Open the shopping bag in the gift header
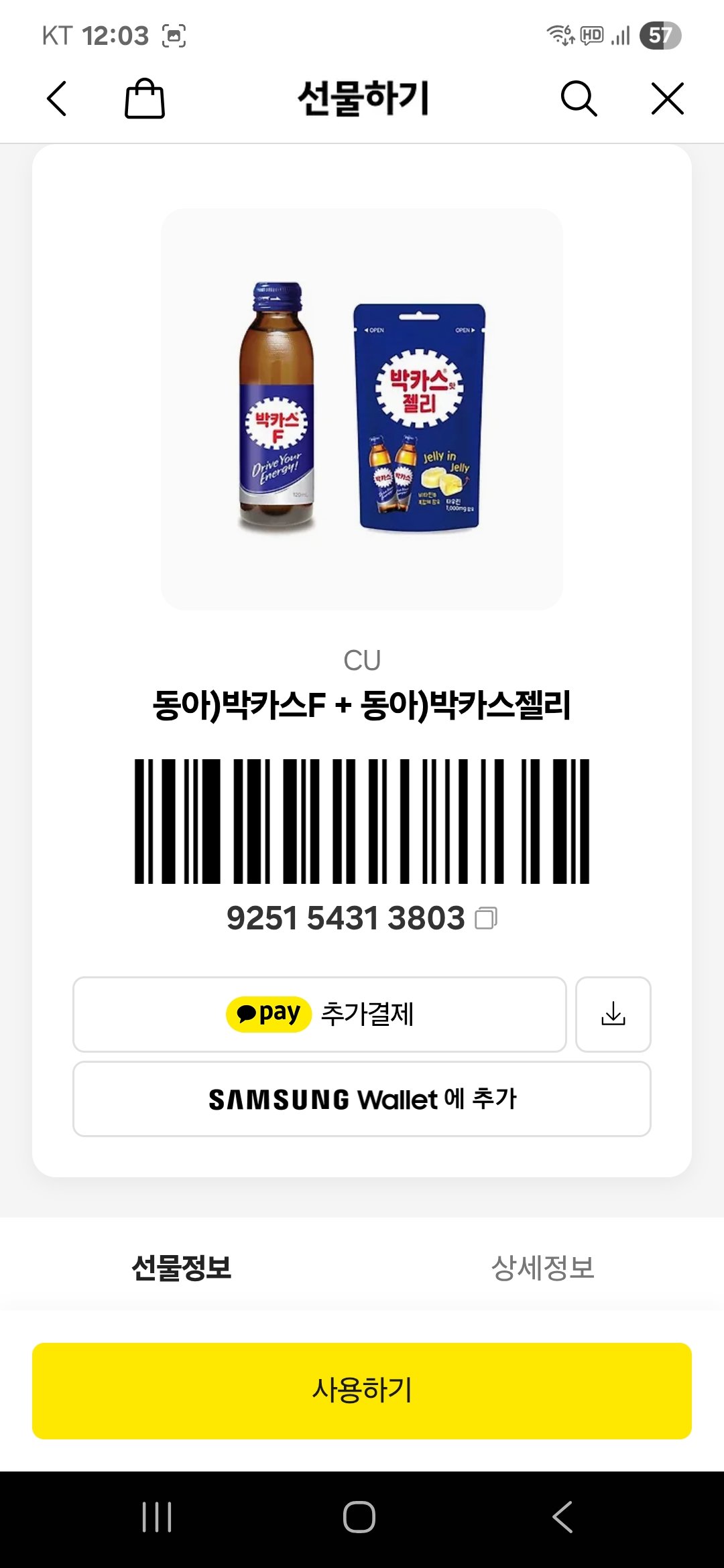The width and height of the screenshot is (724, 1568). (x=143, y=99)
